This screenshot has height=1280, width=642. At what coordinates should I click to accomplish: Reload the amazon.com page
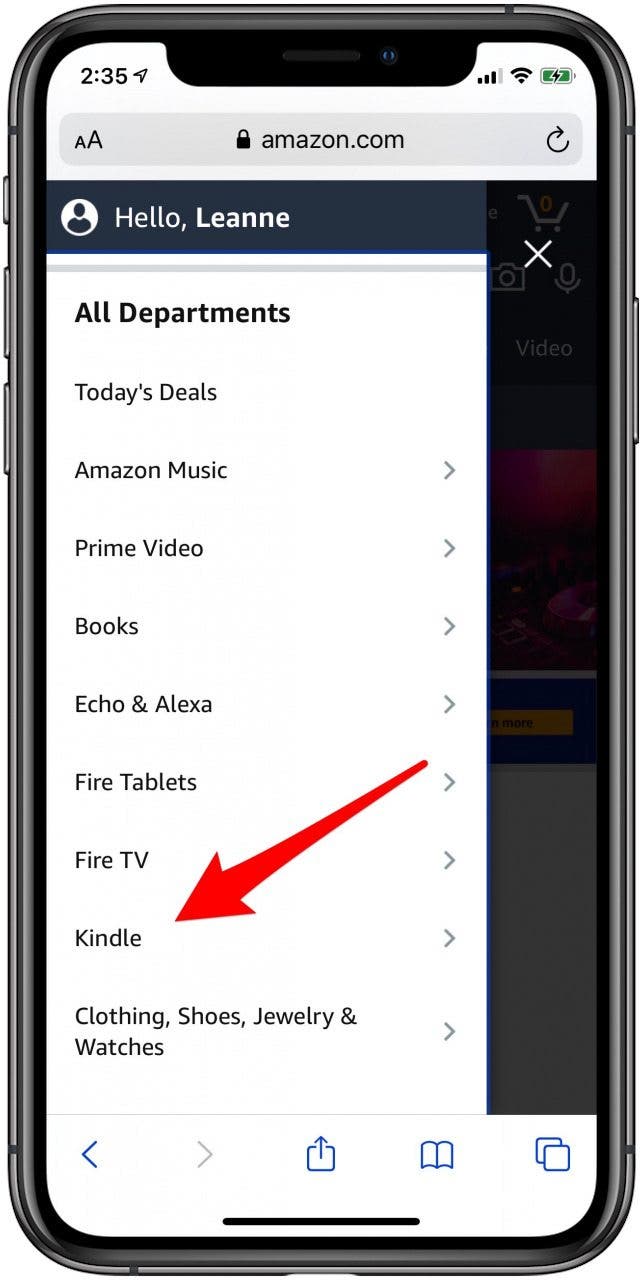coord(557,141)
